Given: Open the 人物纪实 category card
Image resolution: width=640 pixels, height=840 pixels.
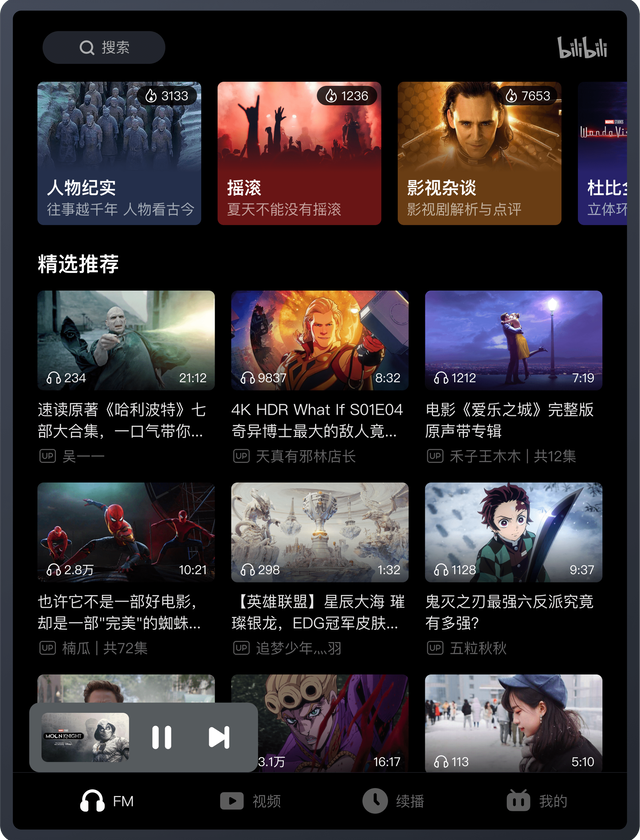Looking at the screenshot, I should point(119,153).
